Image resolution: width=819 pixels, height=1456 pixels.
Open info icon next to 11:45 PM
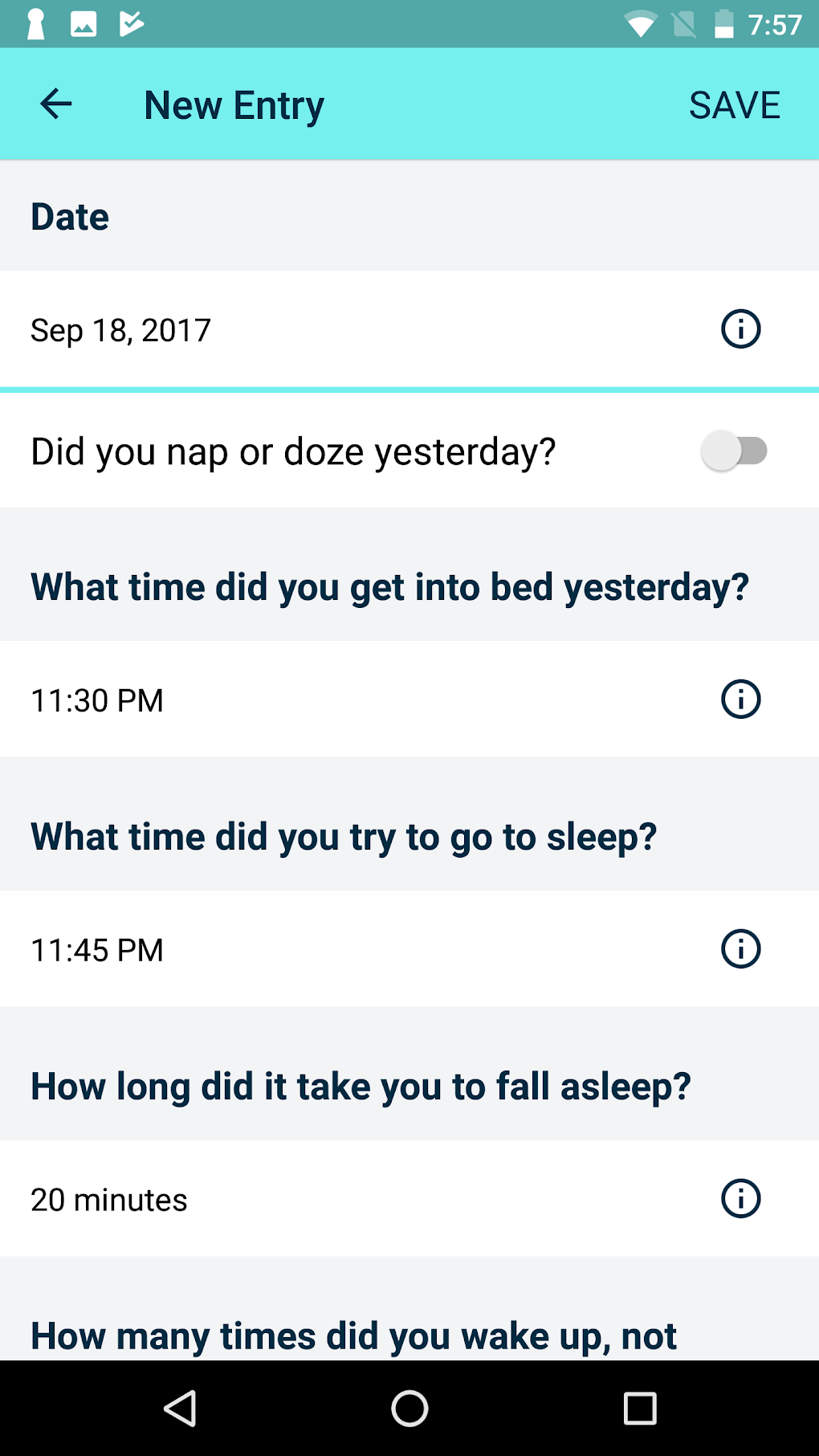coord(740,948)
